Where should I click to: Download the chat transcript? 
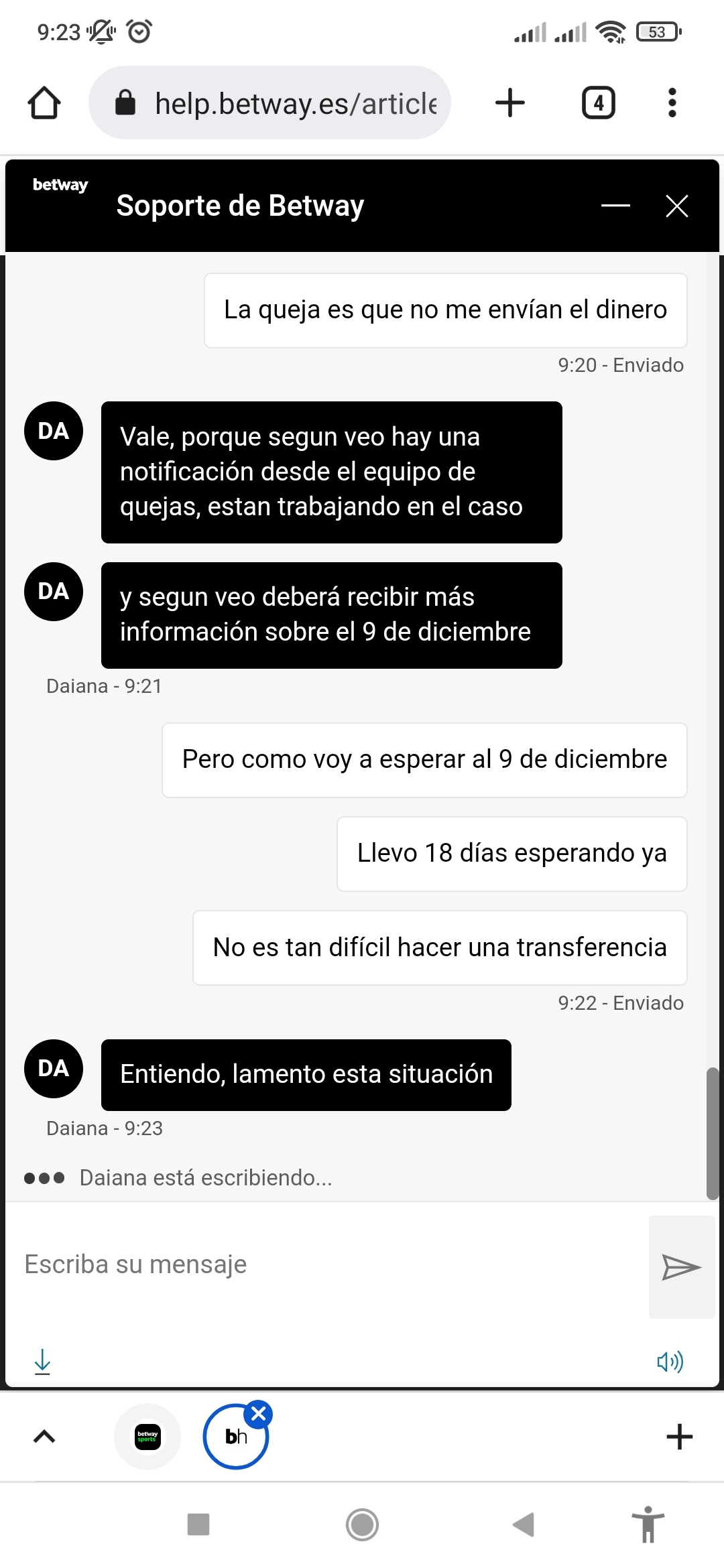point(42,1362)
